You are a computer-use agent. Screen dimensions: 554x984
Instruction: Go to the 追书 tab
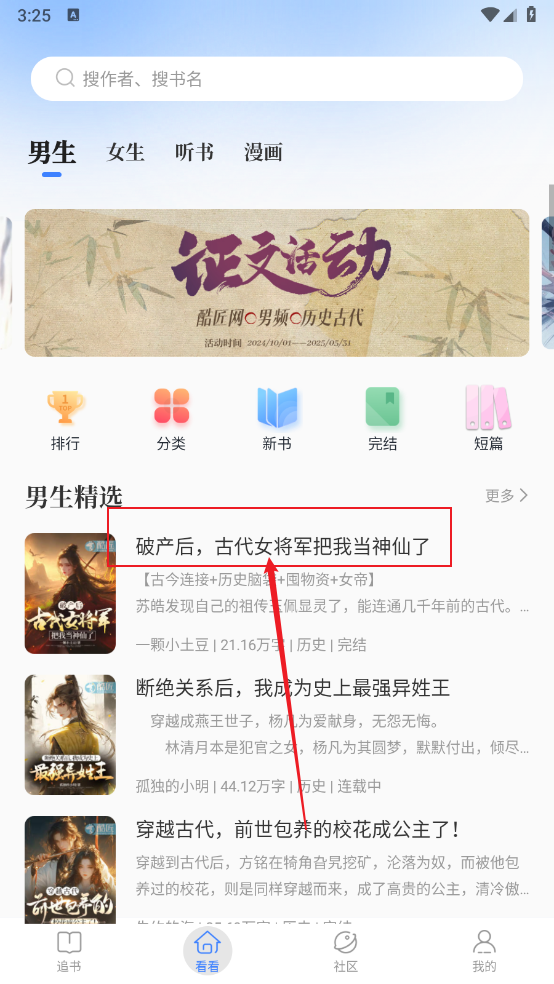tap(69, 951)
